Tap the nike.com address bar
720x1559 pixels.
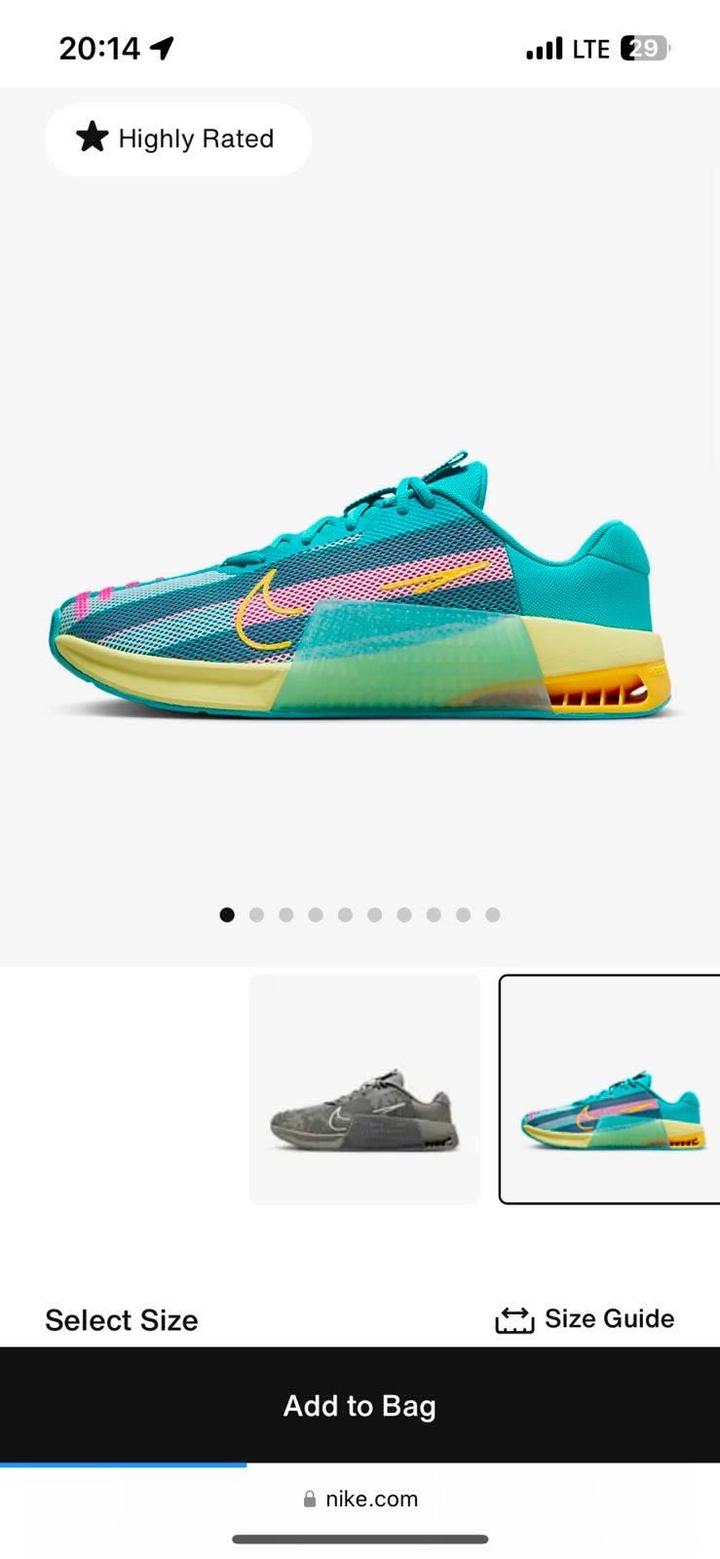[x=360, y=1498]
